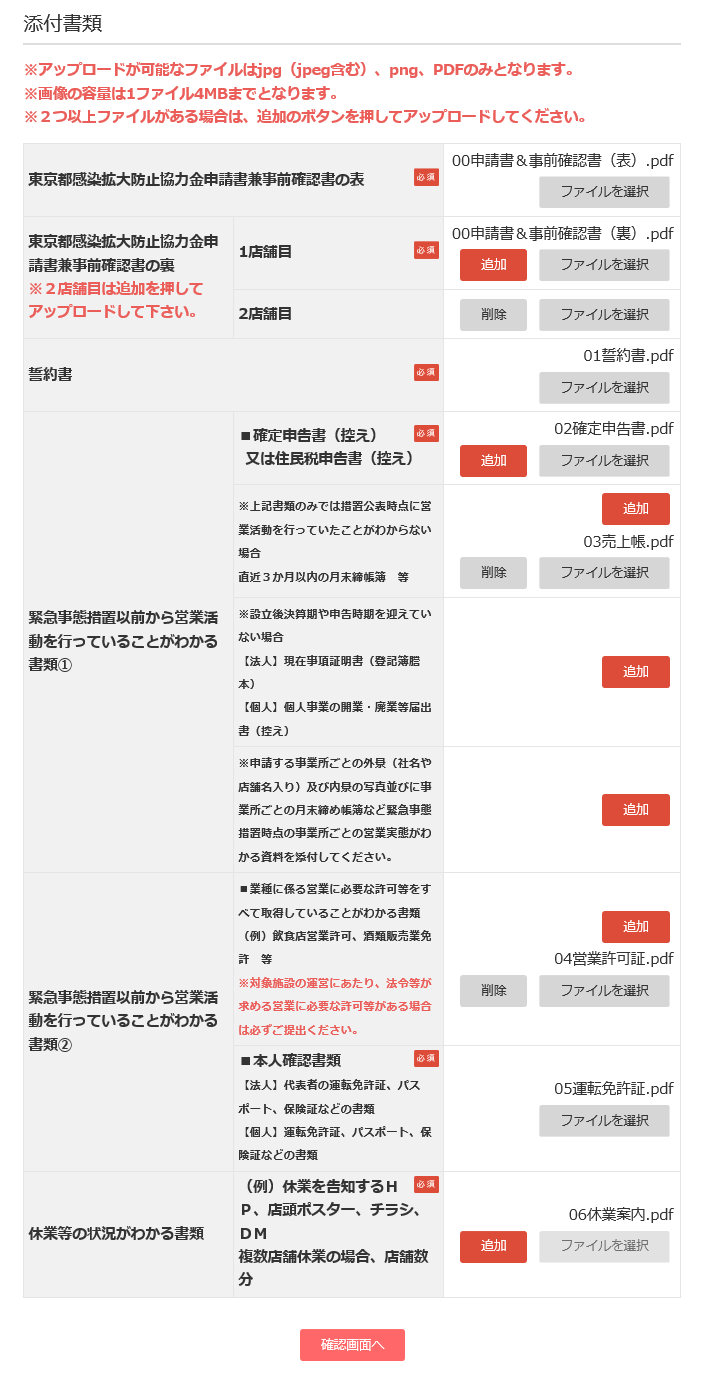Tap 追加 in the 現在事項証明書 row
The image size is (711, 1384).
pyautogui.click(x=636, y=672)
